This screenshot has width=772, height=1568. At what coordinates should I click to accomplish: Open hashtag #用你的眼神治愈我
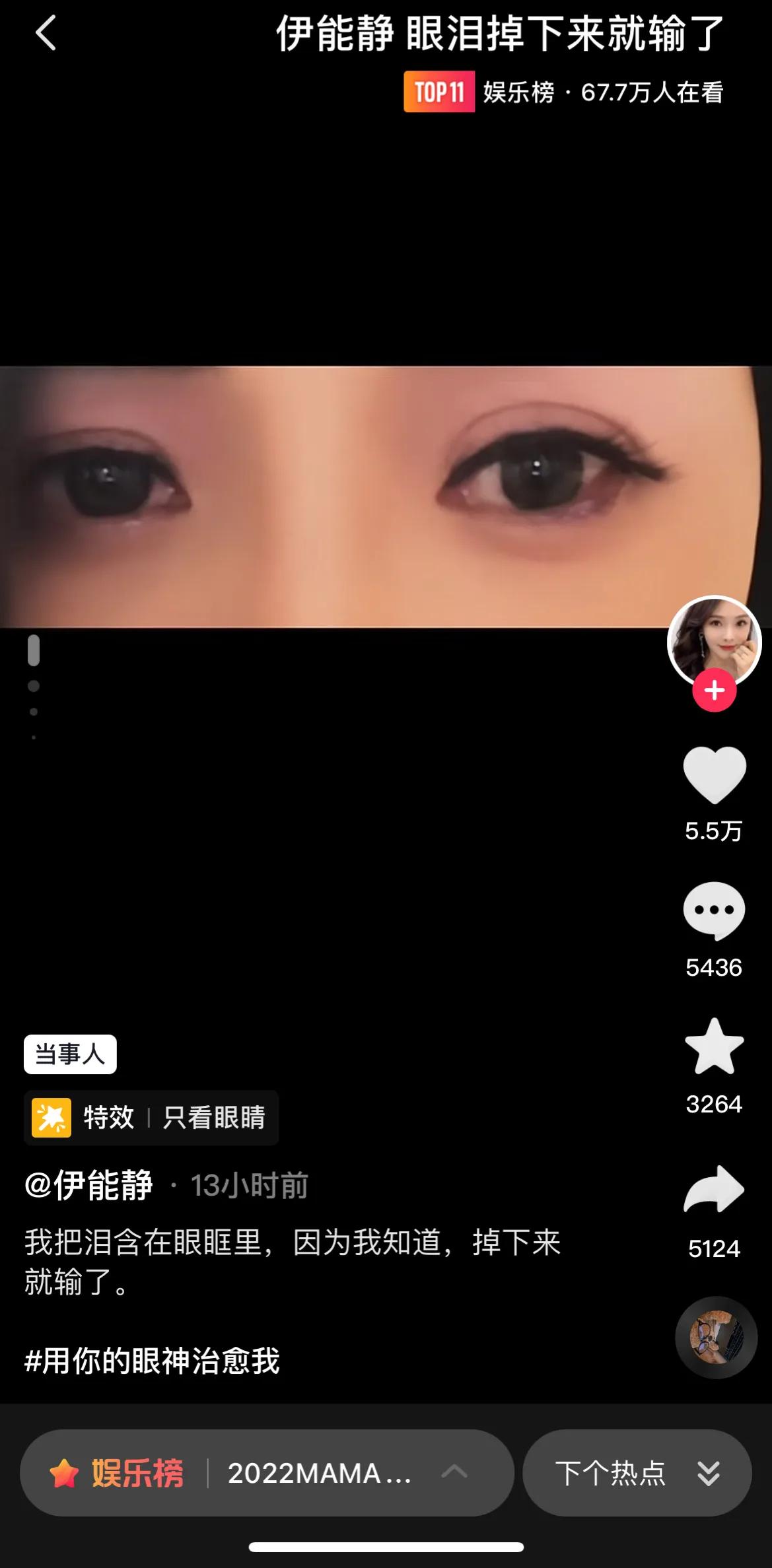(x=152, y=1360)
